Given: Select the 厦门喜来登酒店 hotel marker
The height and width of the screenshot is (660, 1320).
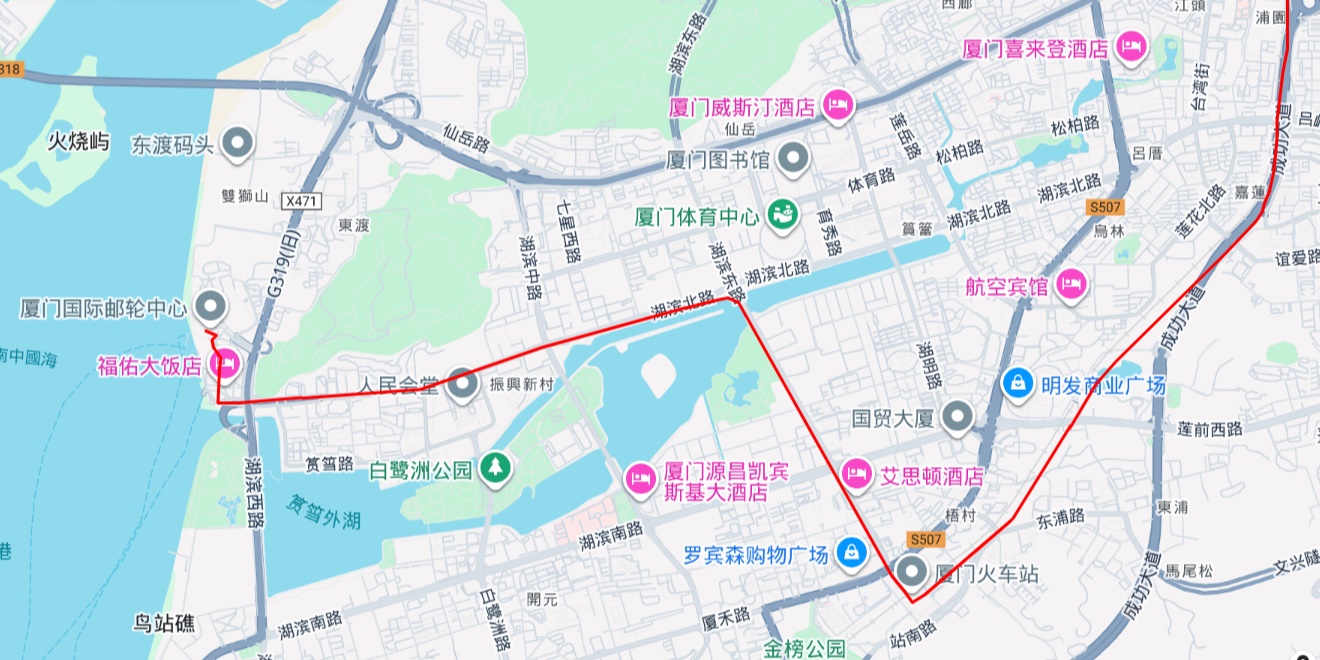Looking at the screenshot, I should pos(1131,46).
